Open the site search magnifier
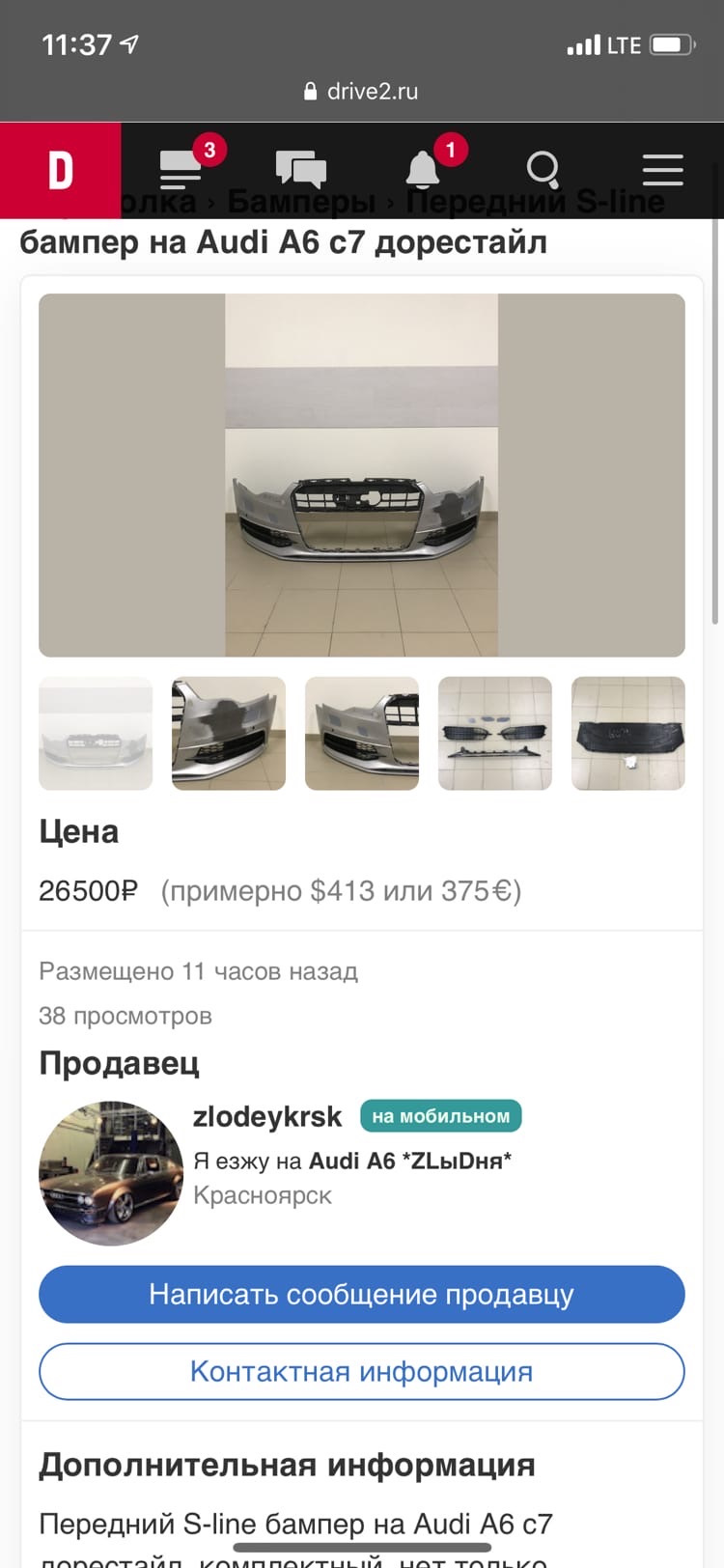The height and width of the screenshot is (1568, 724). (543, 170)
